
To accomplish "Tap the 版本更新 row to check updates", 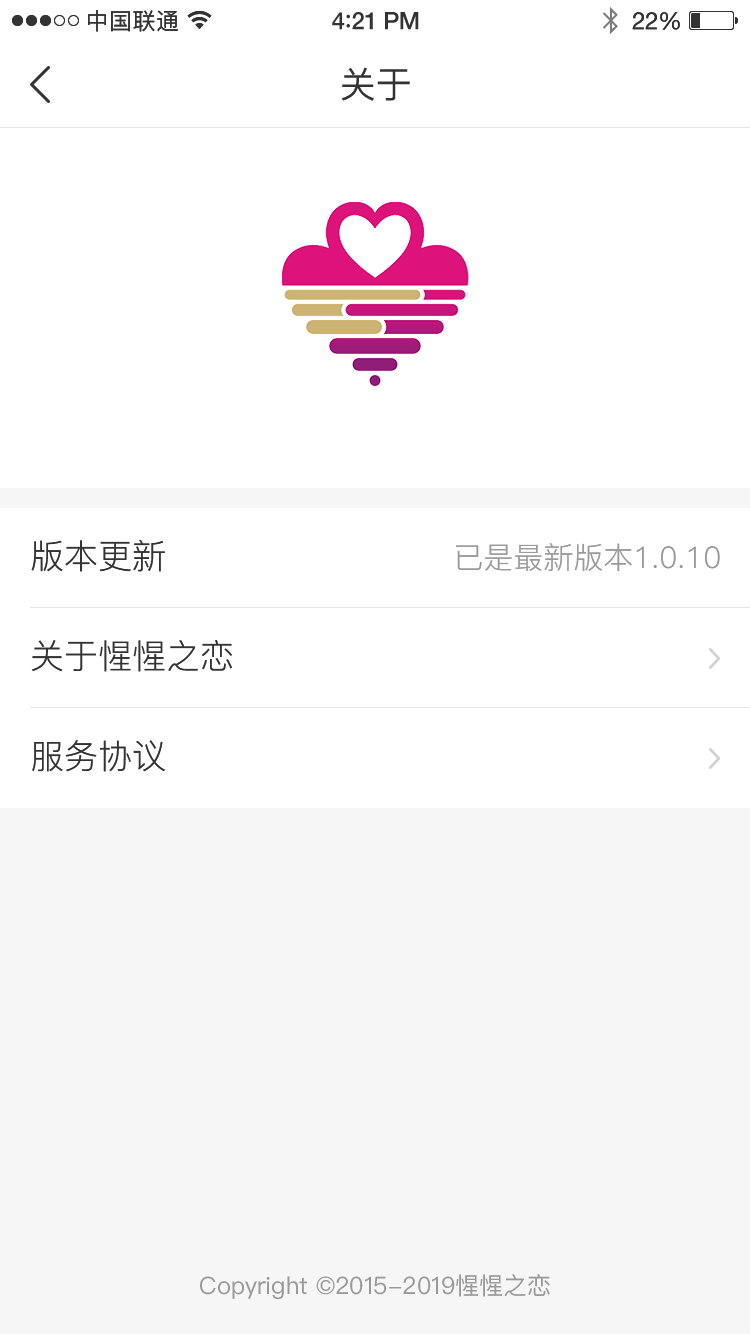I will tap(375, 557).
